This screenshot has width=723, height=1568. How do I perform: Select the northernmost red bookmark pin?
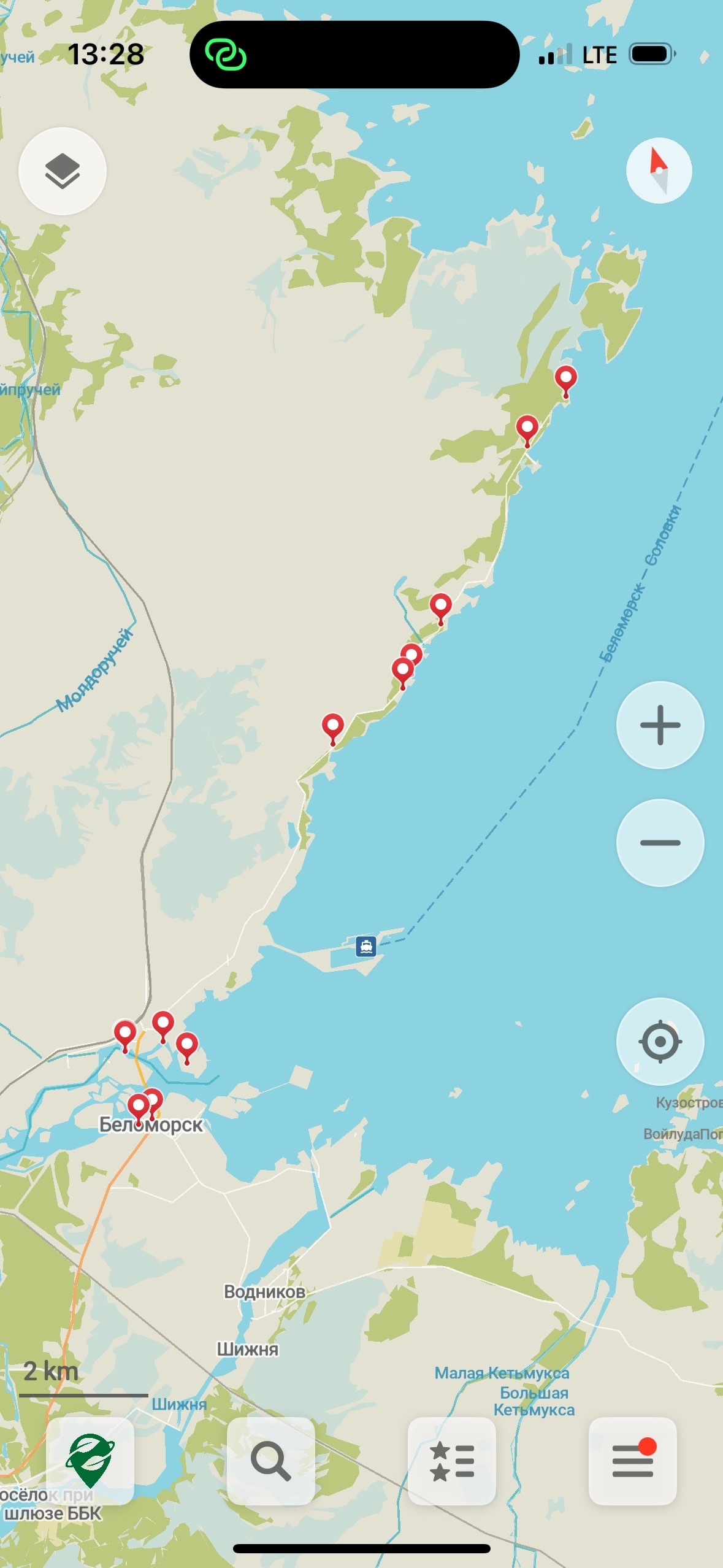coord(566,382)
